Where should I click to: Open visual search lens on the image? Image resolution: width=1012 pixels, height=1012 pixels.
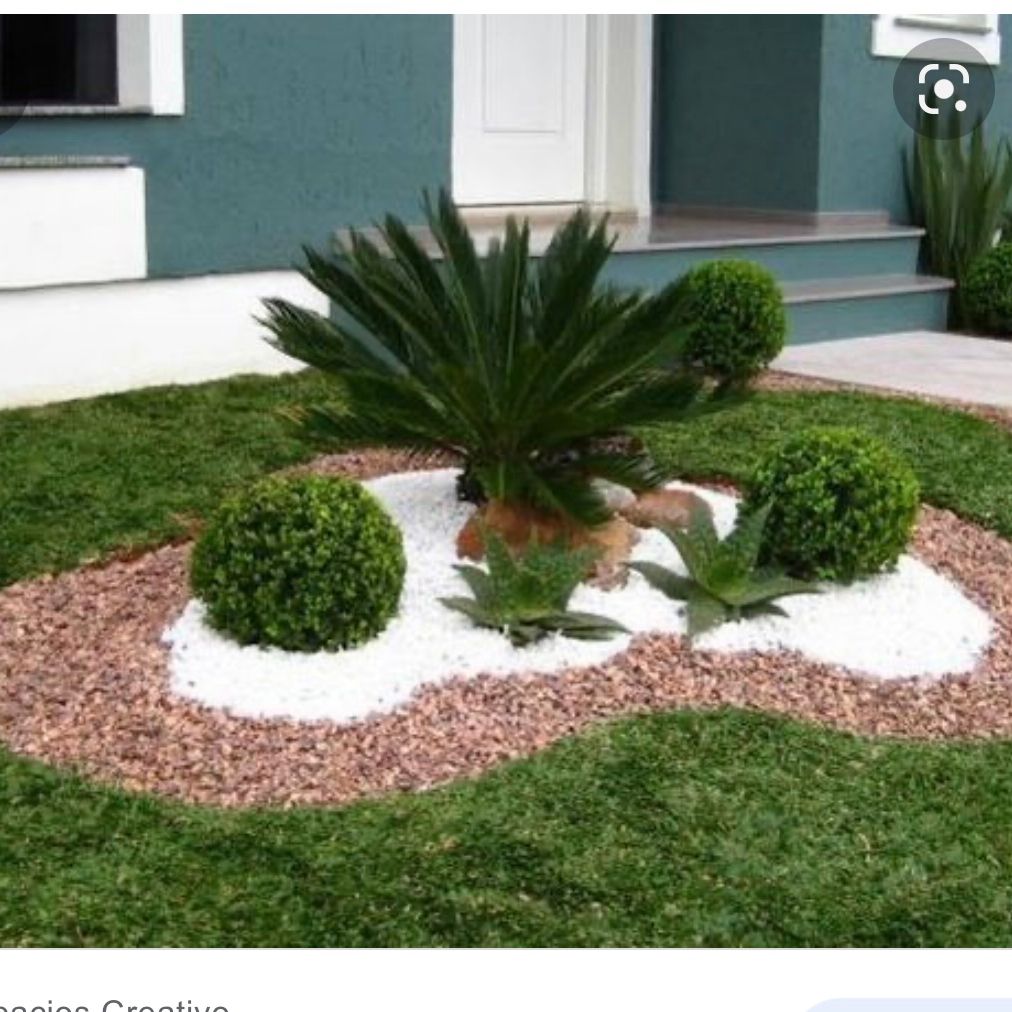[944, 88]
